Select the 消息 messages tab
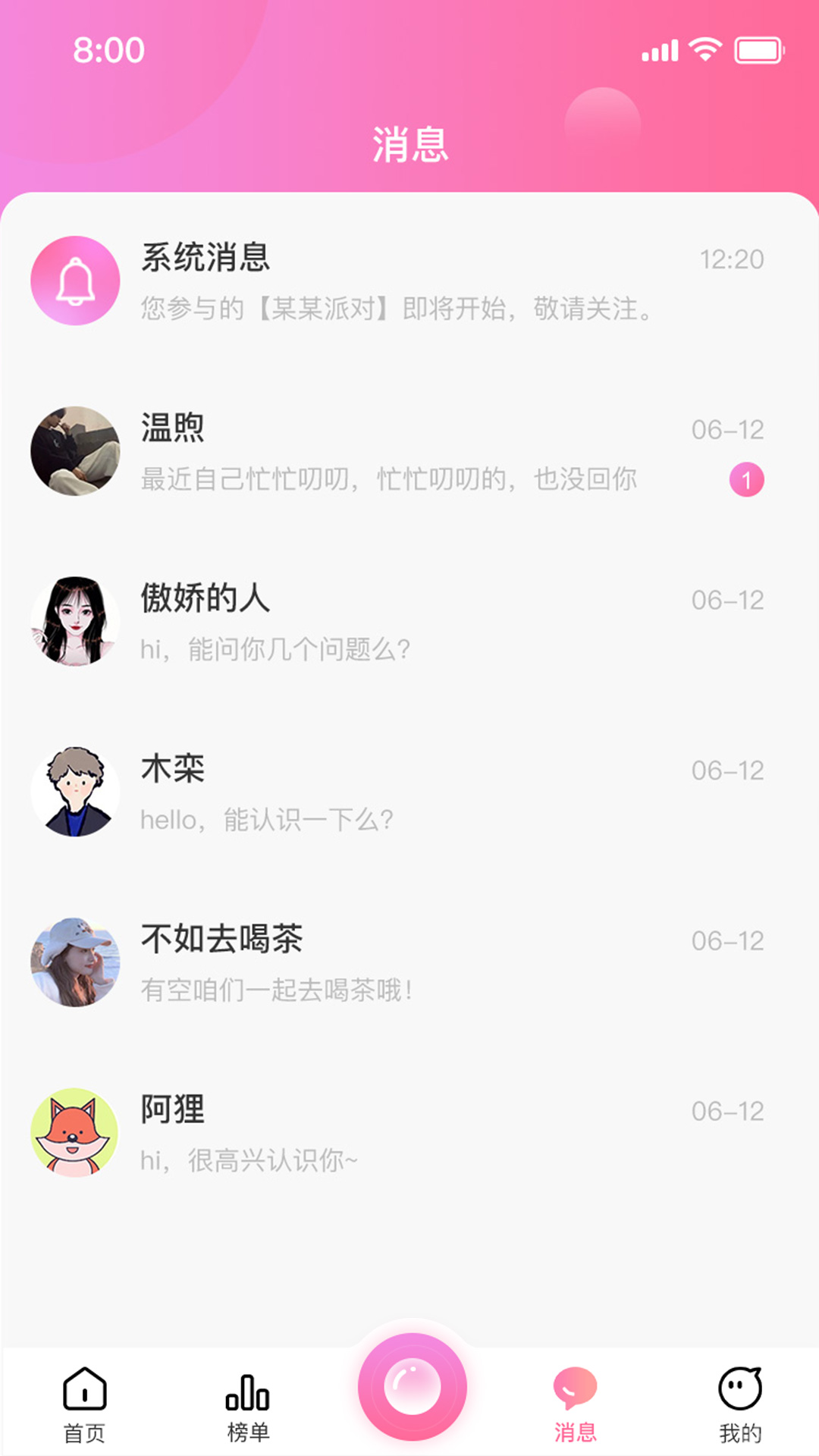Image resolution: width=819 pixels, height=1456 pixels. coord(575,1404)
